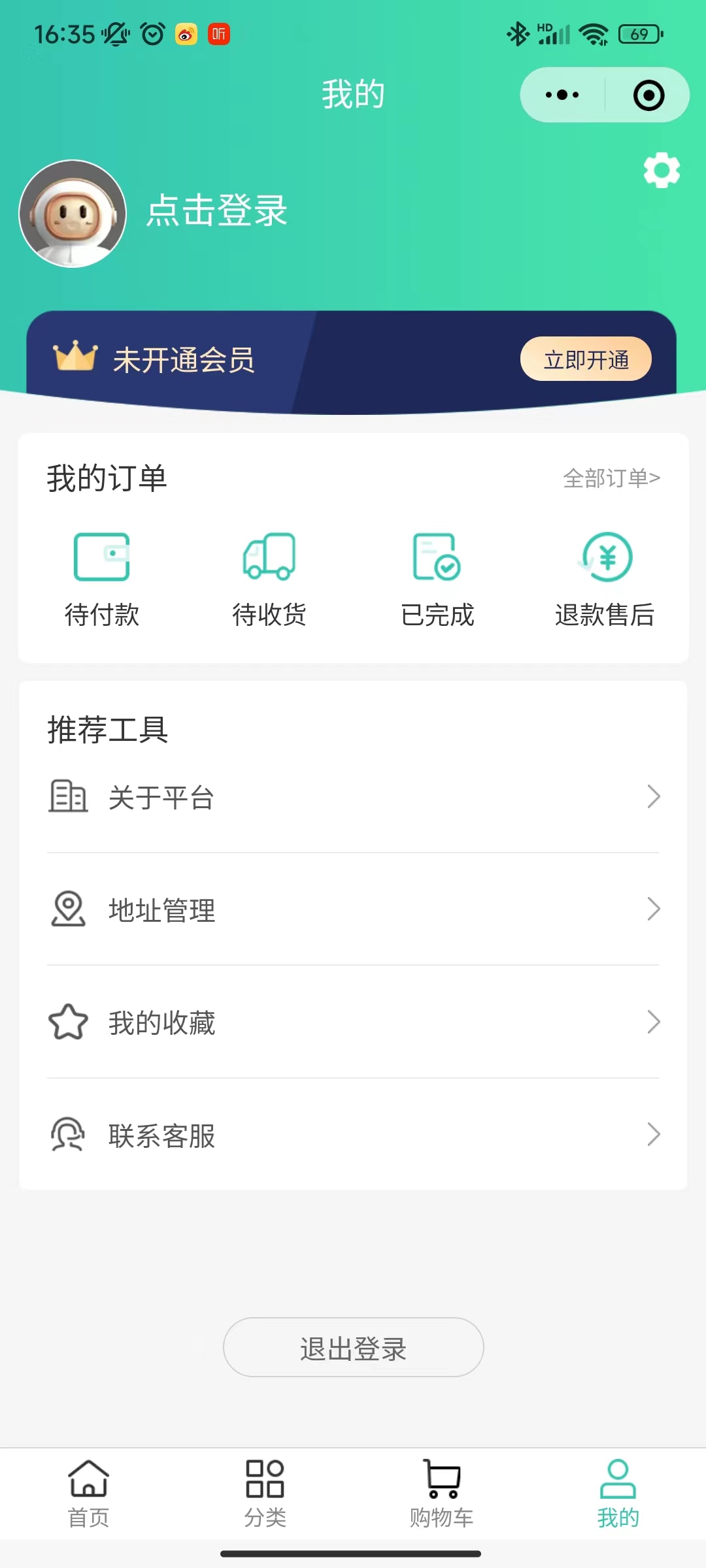Switch to the 首页 home tab
706x1568 pixels.
pyautogui.click(x=88, y=1494)
